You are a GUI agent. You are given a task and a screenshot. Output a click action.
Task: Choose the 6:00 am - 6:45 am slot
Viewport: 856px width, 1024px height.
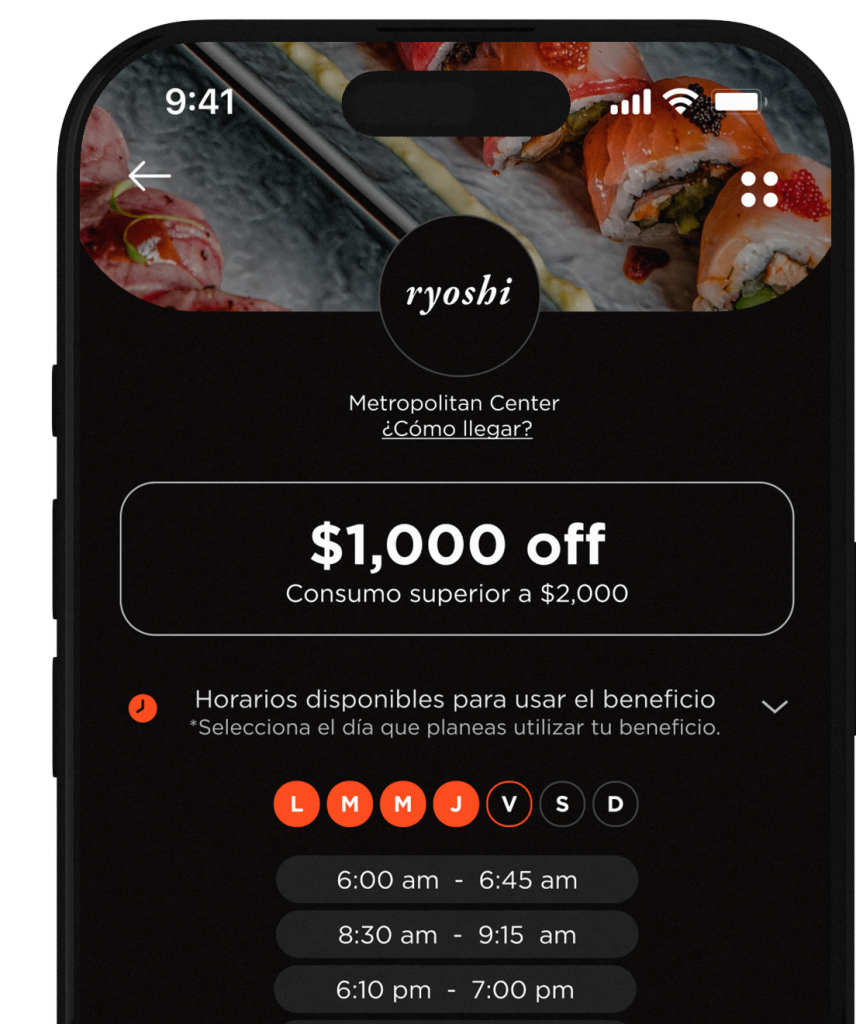point(457,880)
